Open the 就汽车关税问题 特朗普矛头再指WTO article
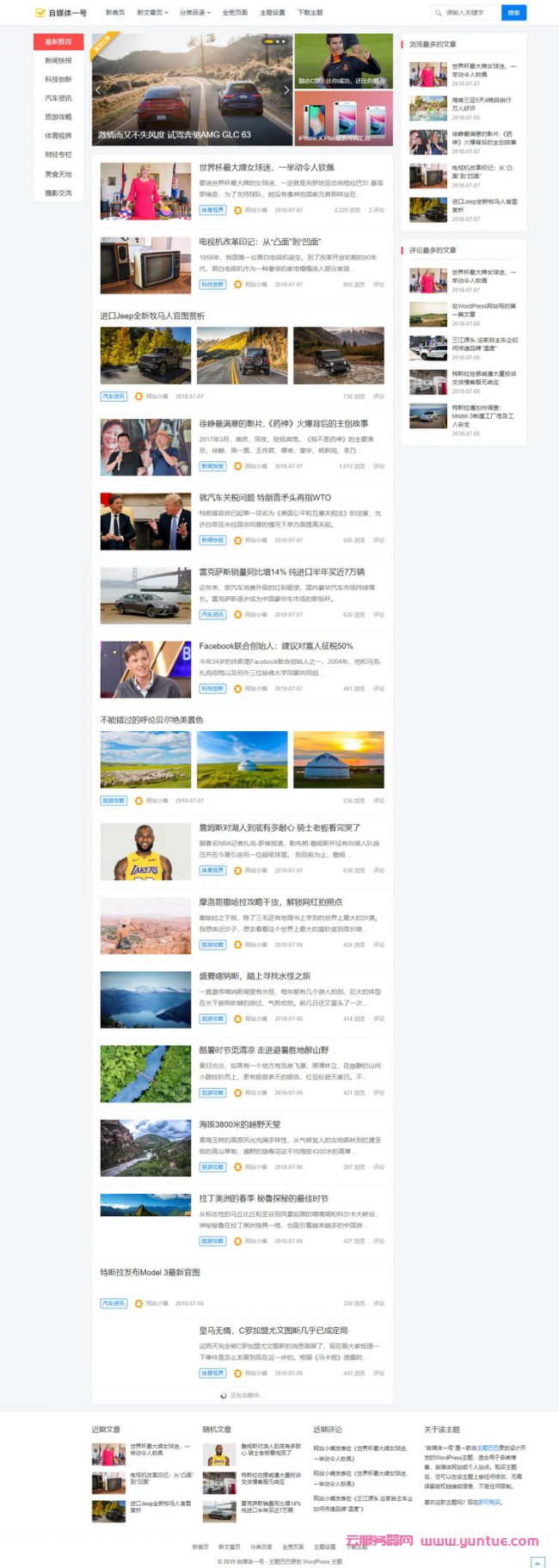559x1568 pixels. tap(265, 497)
